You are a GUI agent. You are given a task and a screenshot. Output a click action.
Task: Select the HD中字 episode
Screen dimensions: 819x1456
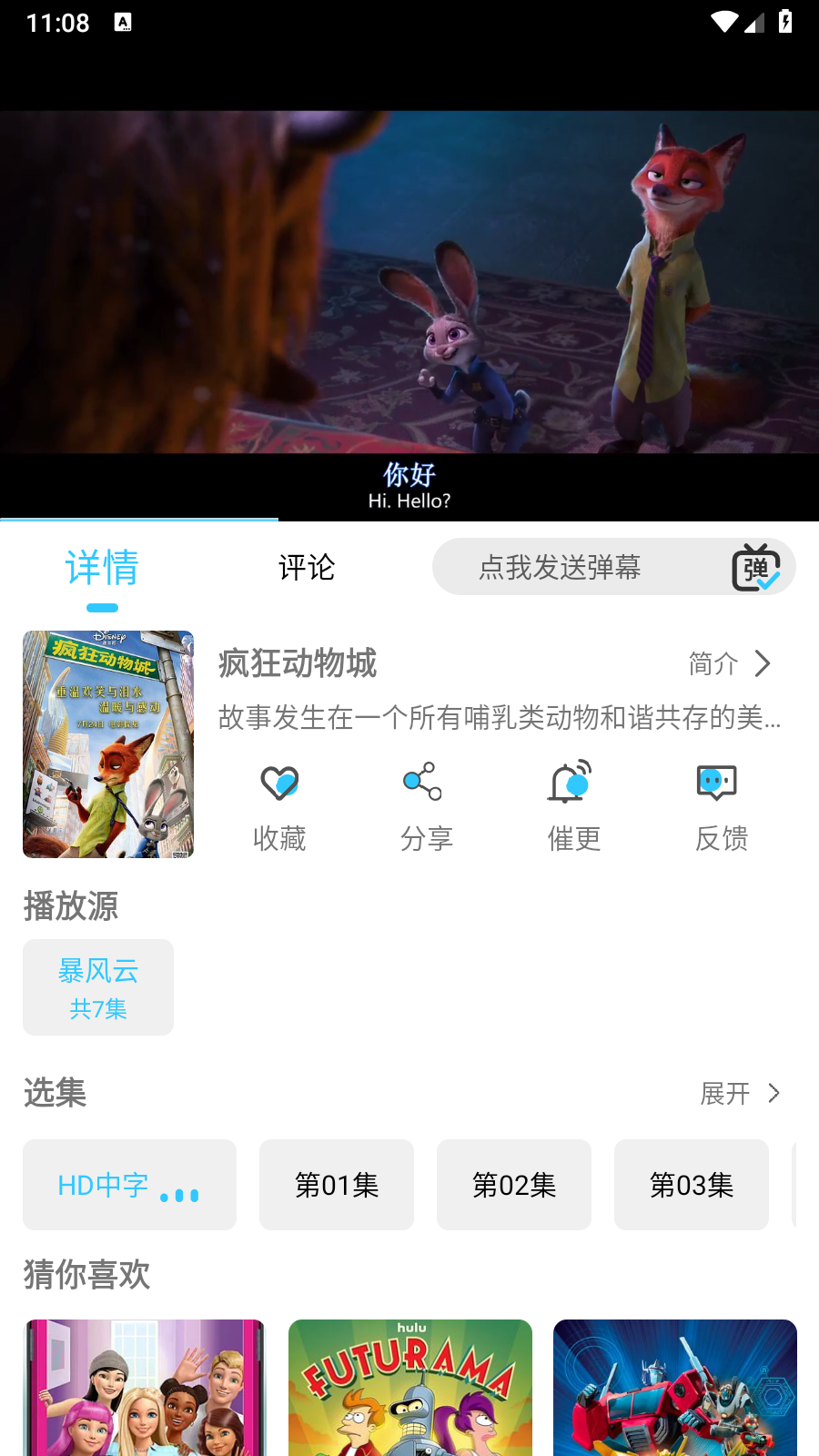pyautogui.click(x=129, y=1185)
